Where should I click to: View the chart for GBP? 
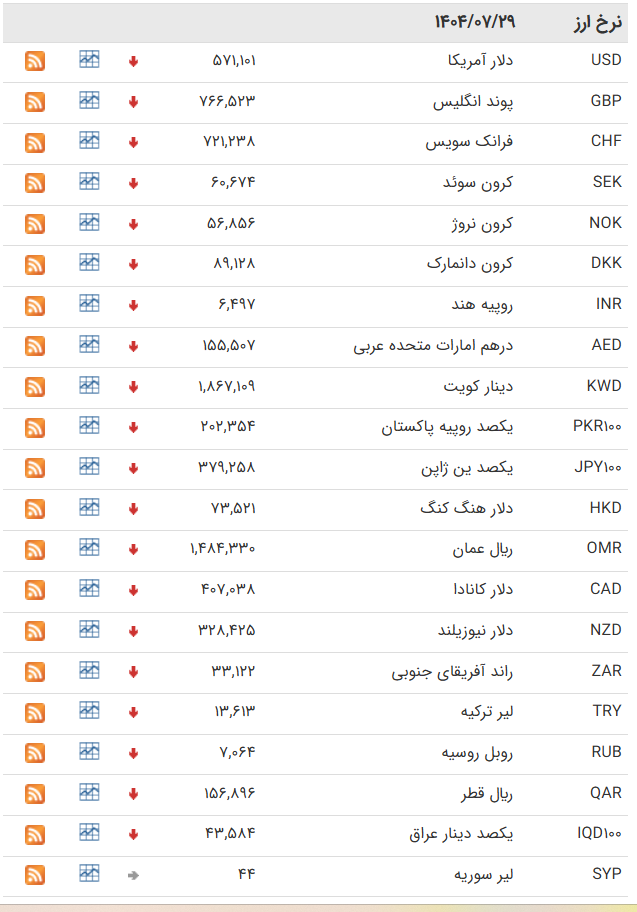(89, 101)
